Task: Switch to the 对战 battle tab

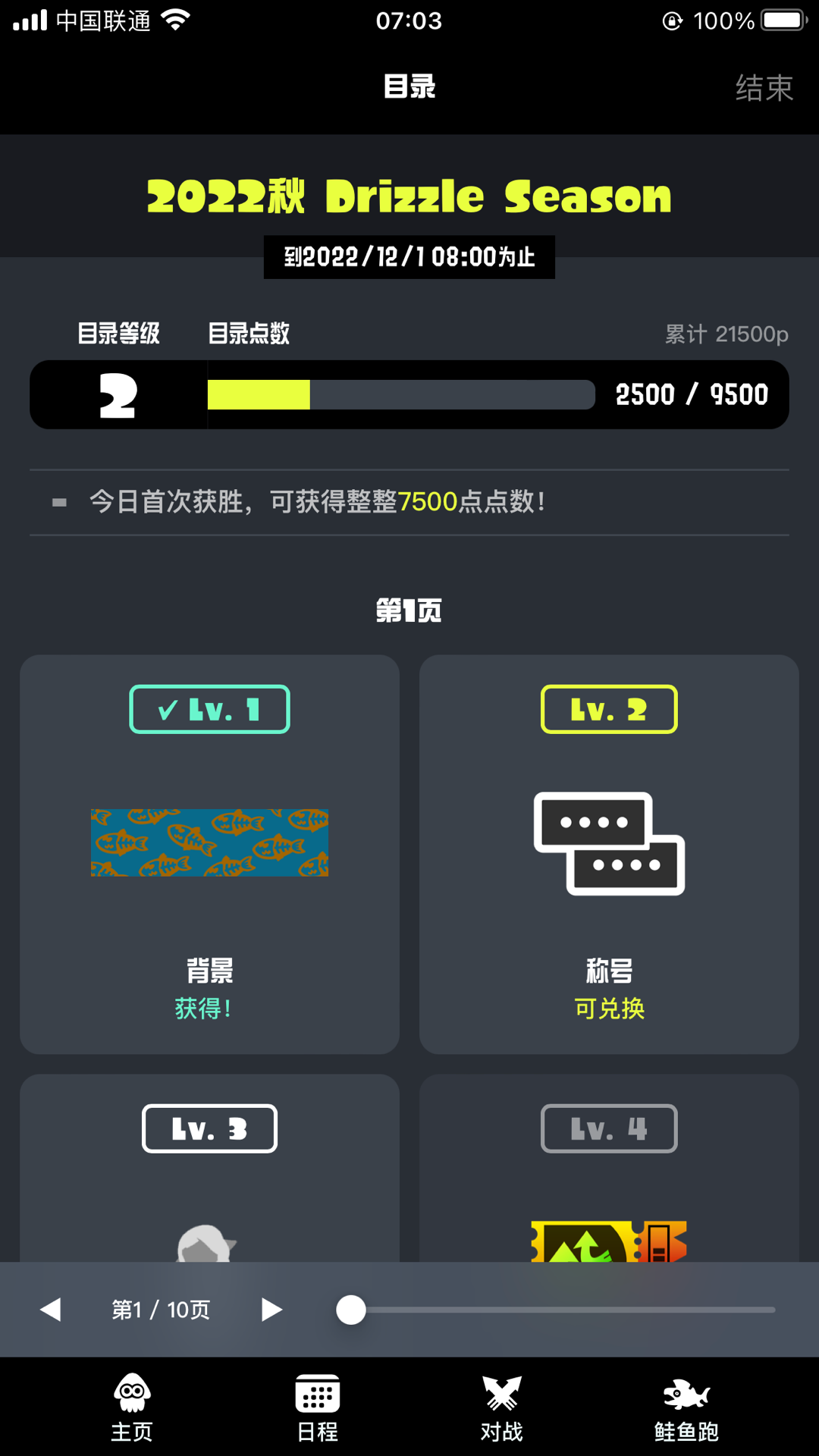Action: pyautogui.click(x=502, y=1407)
